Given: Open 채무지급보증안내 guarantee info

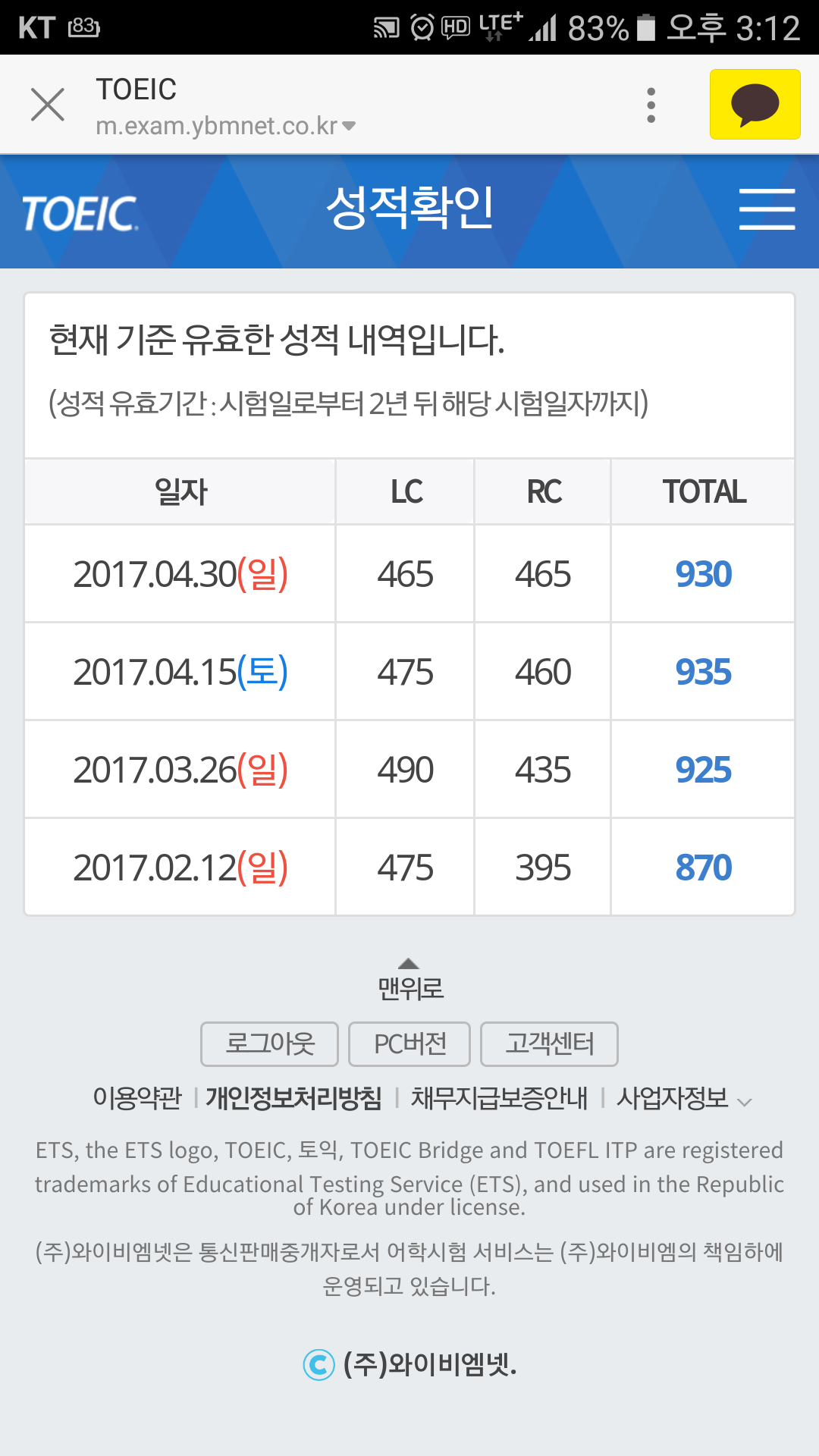Looking at the screenshot, I should pos(499,1098).
